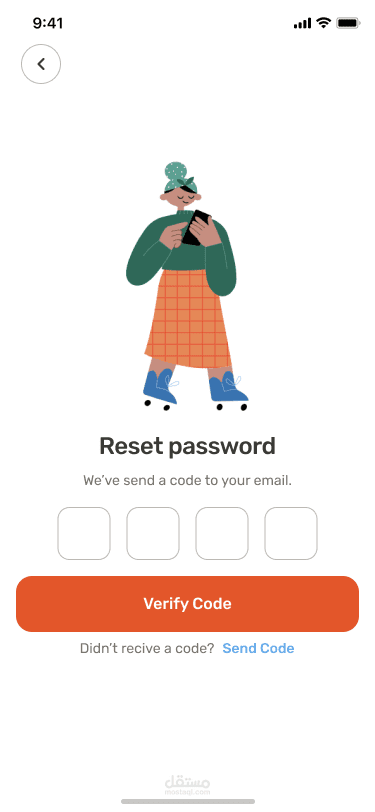Select the second code digit box
The image size is (375, 812).
point(153,533)
